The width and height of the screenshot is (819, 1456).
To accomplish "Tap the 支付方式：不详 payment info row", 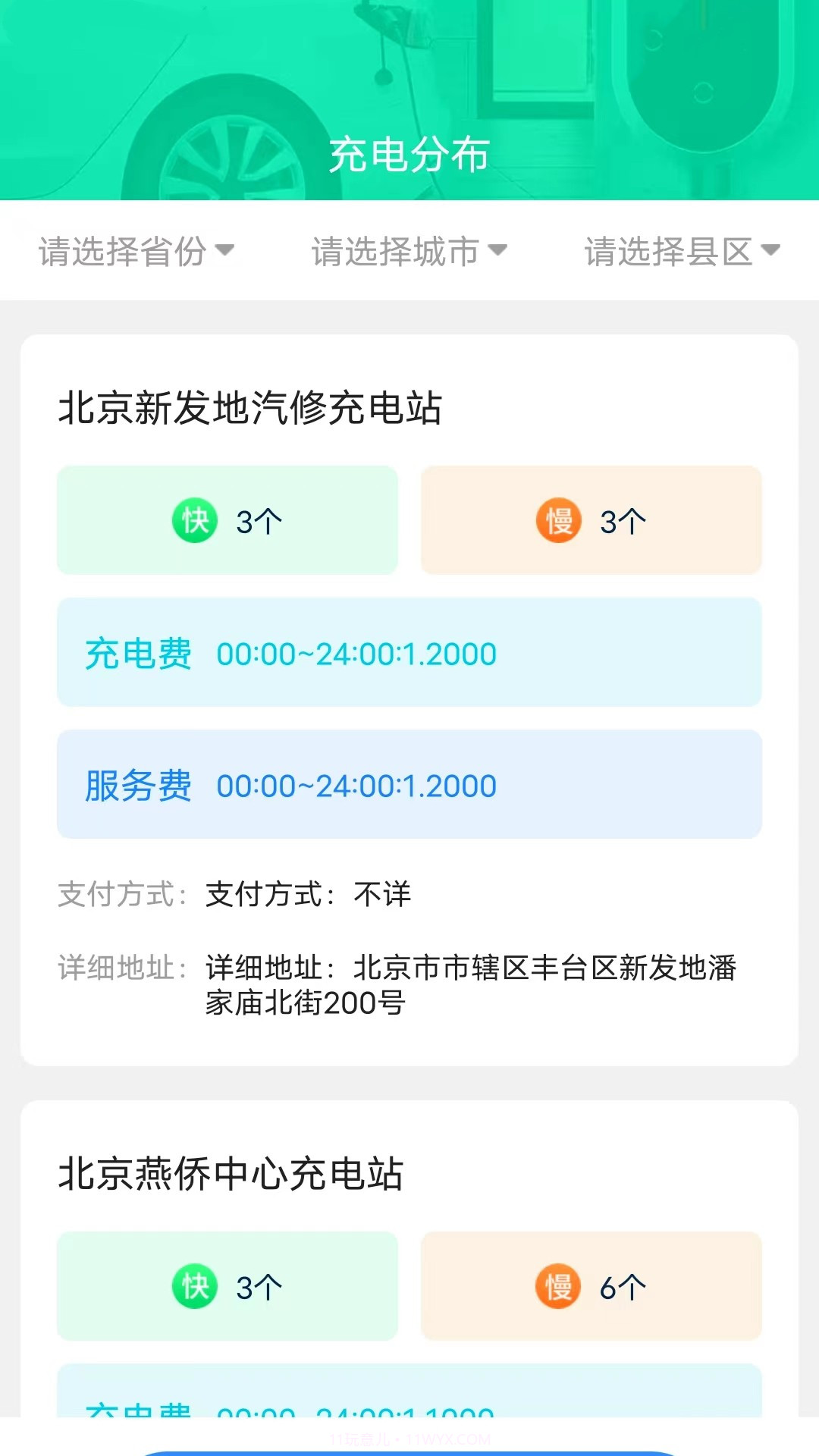I will [x=303, y=895].
